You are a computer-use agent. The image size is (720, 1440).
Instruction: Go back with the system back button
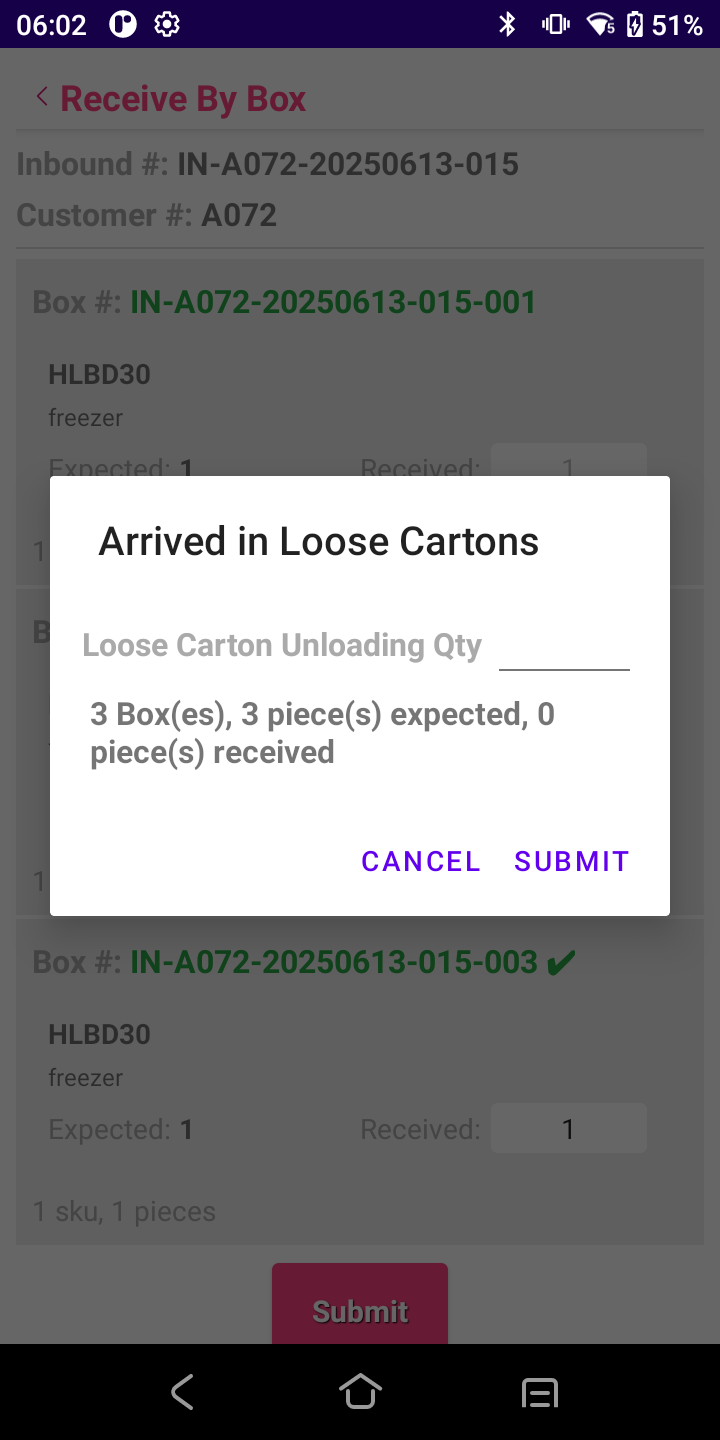coord(181,1392)
